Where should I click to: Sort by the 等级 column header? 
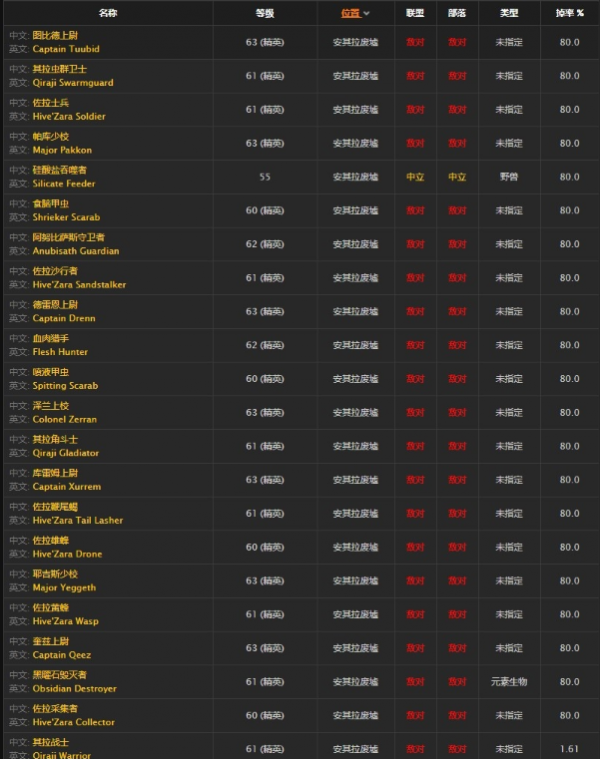coord(265,13)
